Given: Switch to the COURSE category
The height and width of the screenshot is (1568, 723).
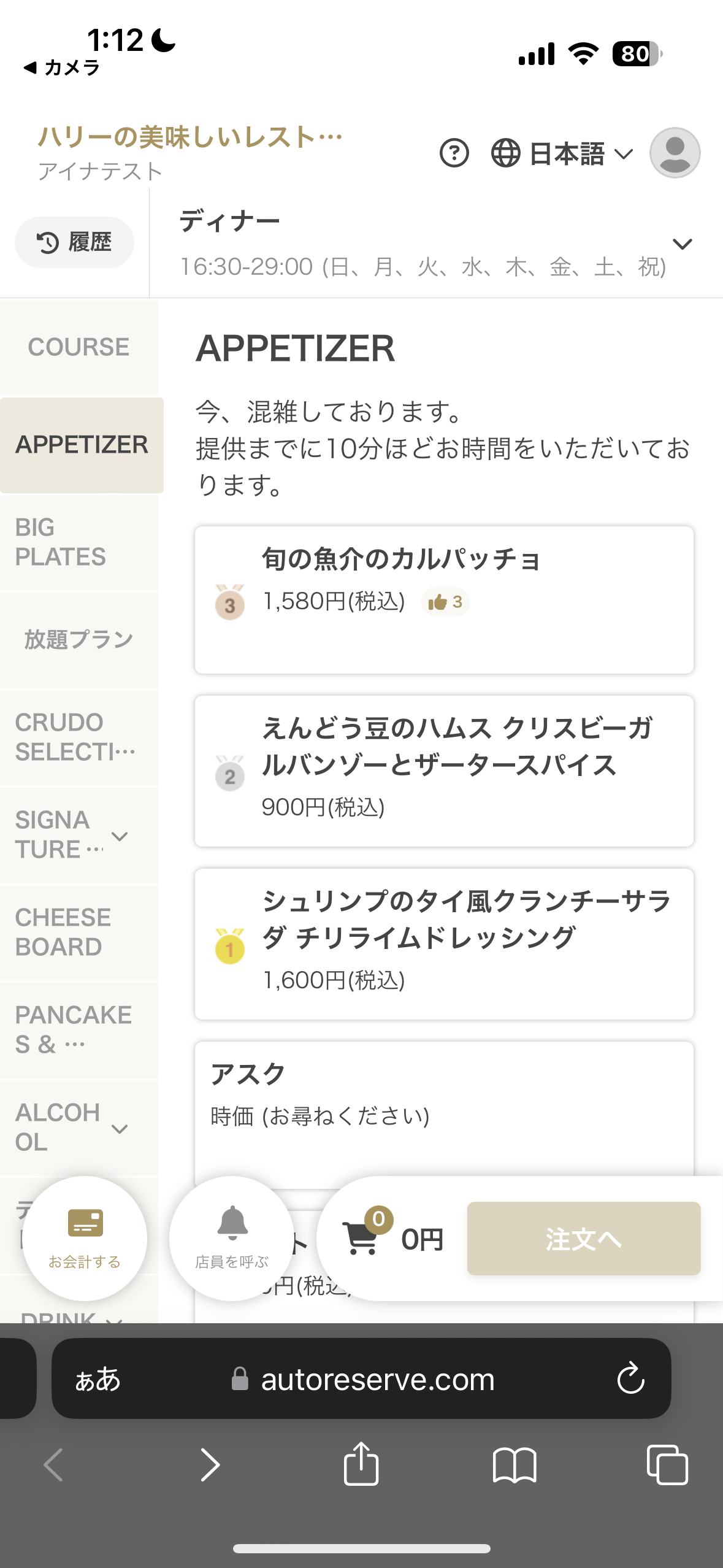Looking at the screenshot, I should coord(79,347).
